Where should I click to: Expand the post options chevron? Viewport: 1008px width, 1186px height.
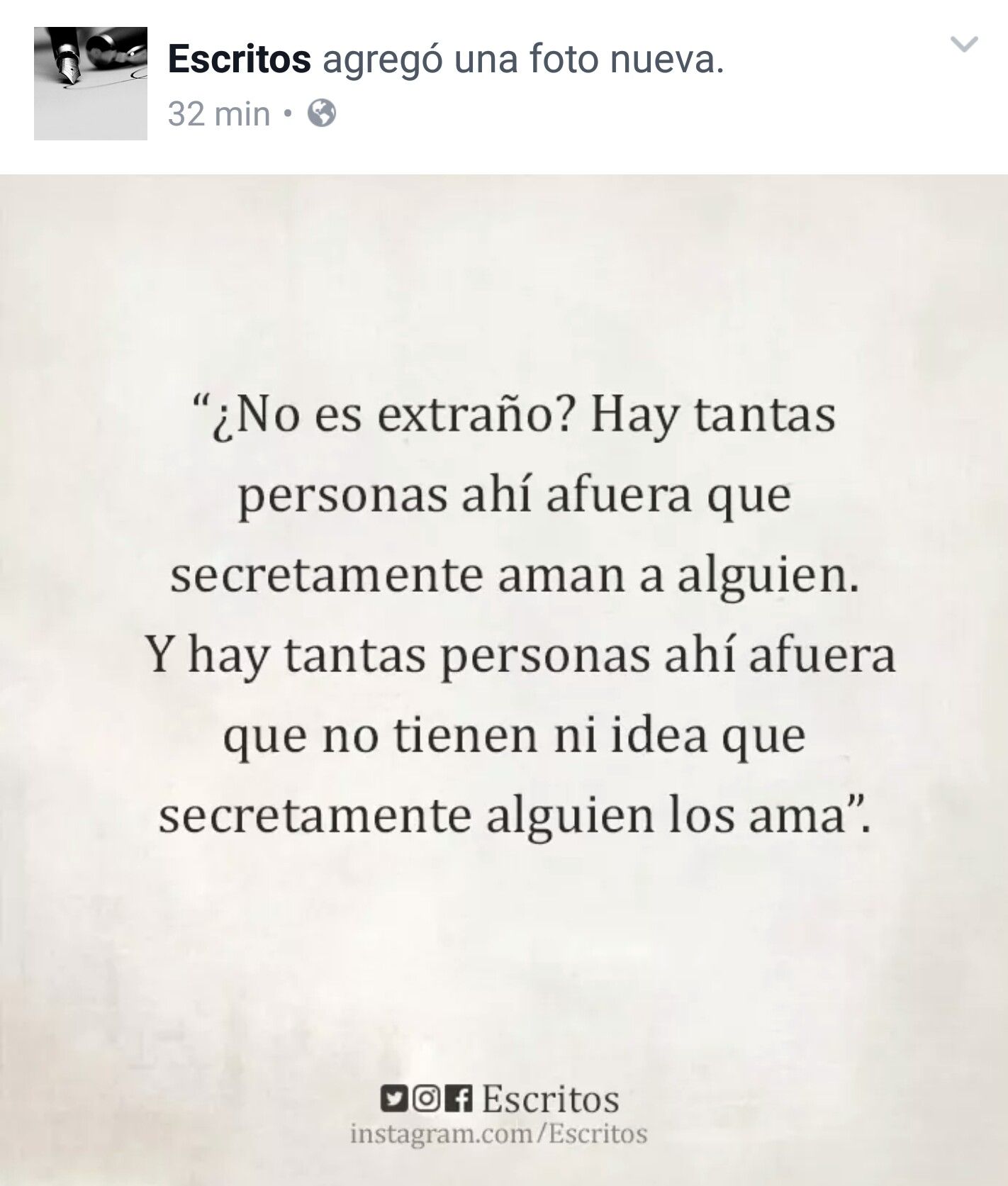coord(963,45)
